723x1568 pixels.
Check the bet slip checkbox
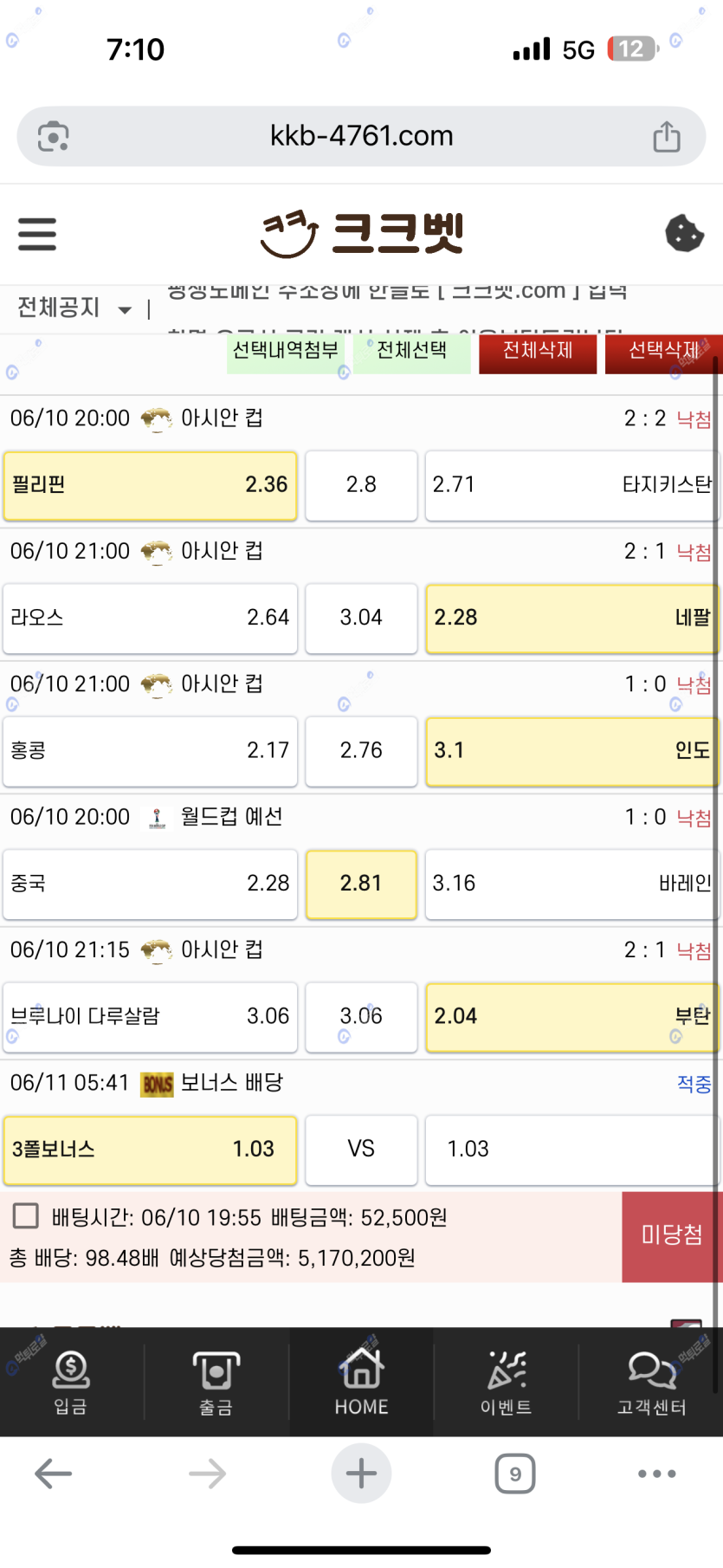pos(26,1215)
